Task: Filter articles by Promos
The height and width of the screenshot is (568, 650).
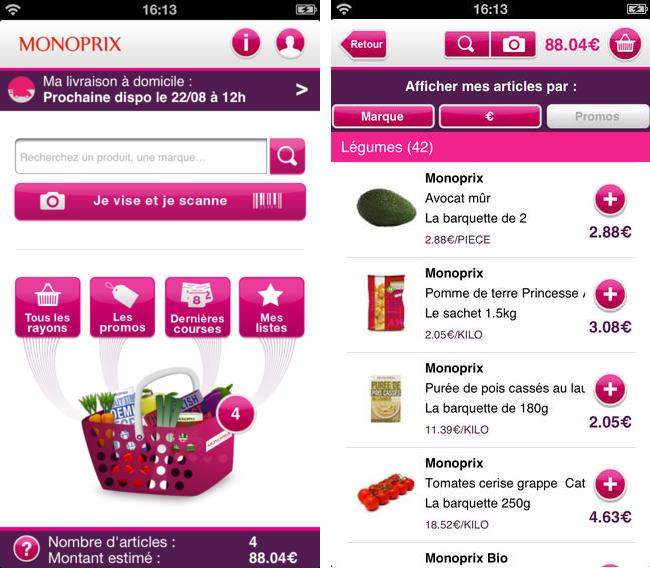Action: pos(596,116)
